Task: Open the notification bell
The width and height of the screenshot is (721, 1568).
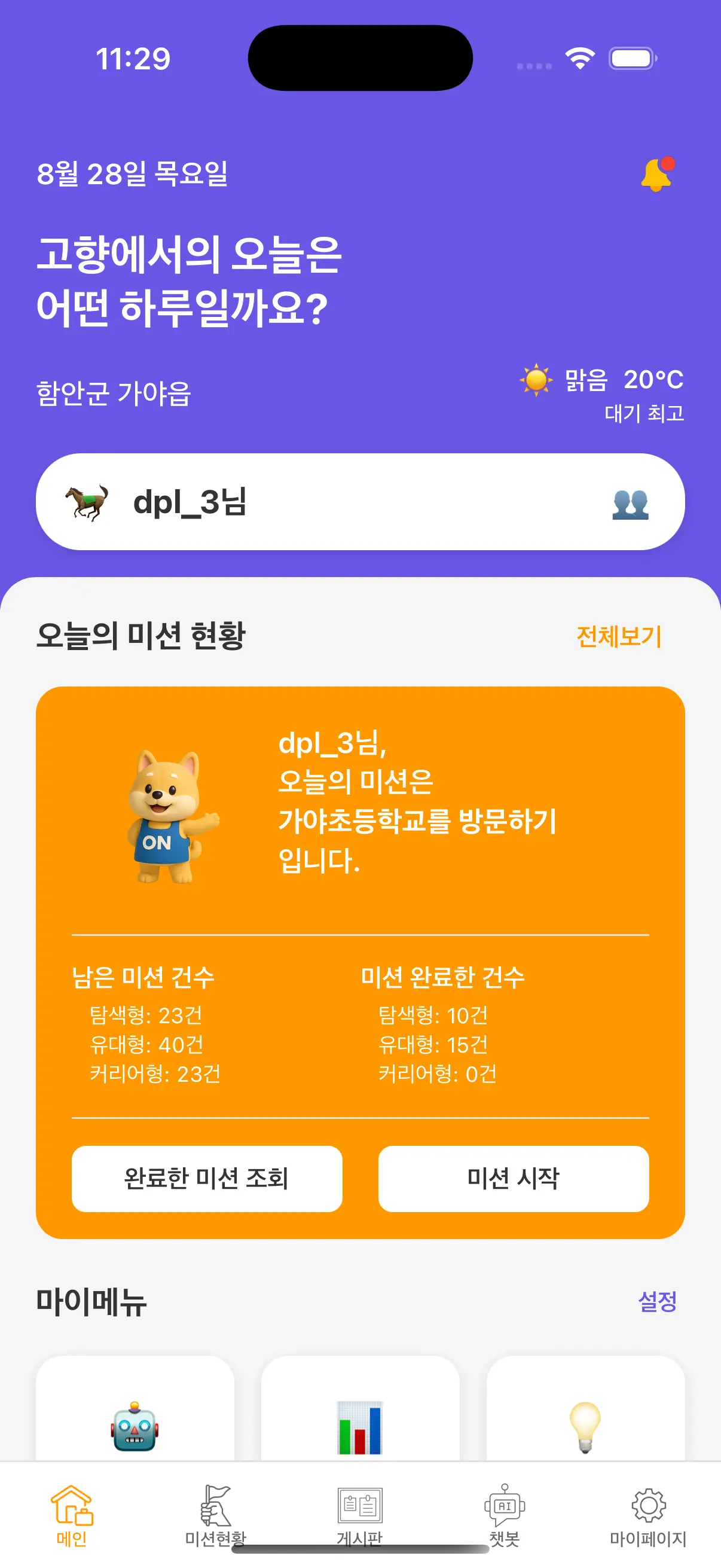Action: point(657,175)
